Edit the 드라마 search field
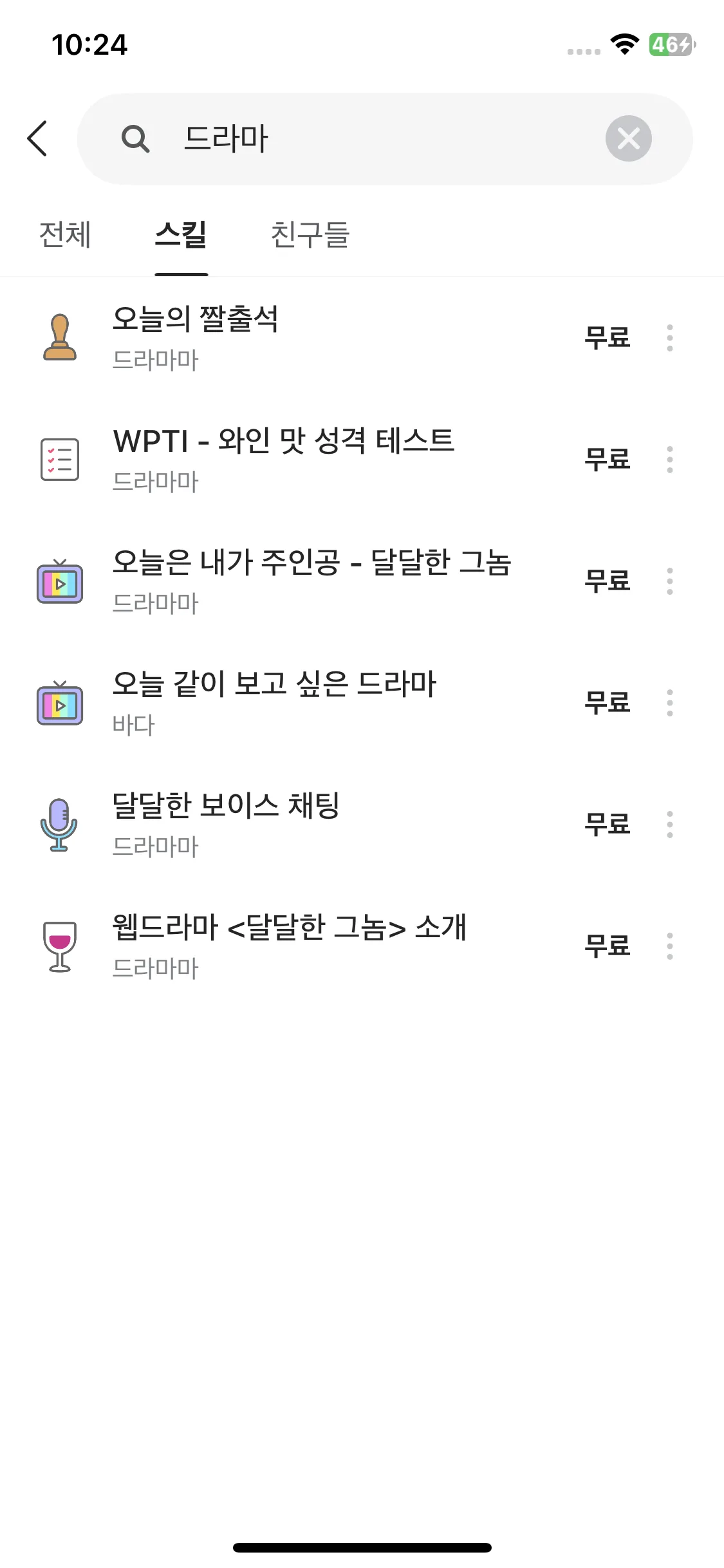 (x=386, y=138)
